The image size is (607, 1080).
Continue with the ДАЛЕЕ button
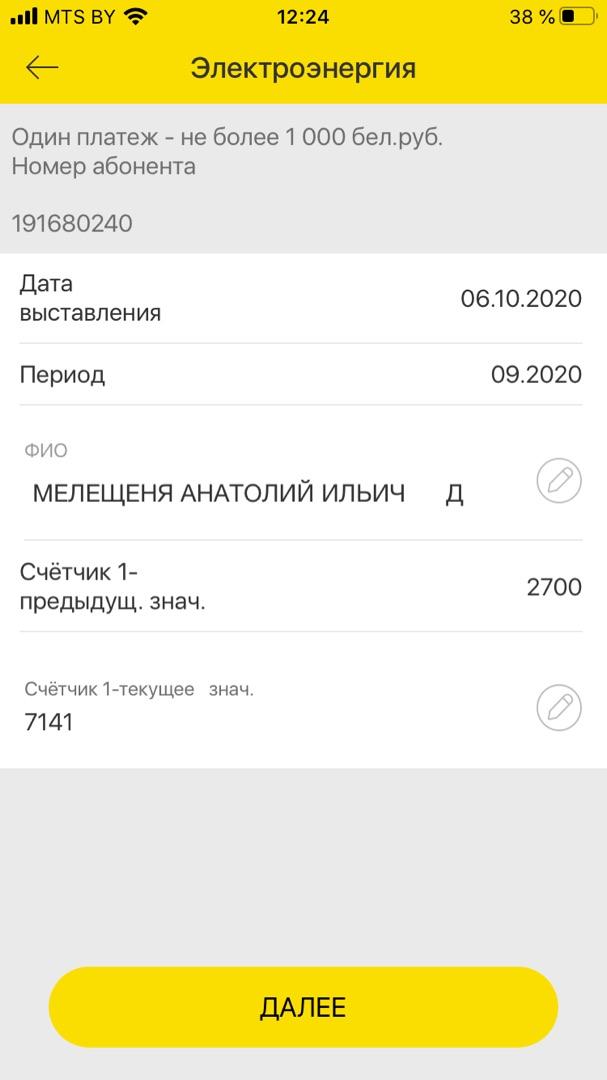tap(303, 1007)
